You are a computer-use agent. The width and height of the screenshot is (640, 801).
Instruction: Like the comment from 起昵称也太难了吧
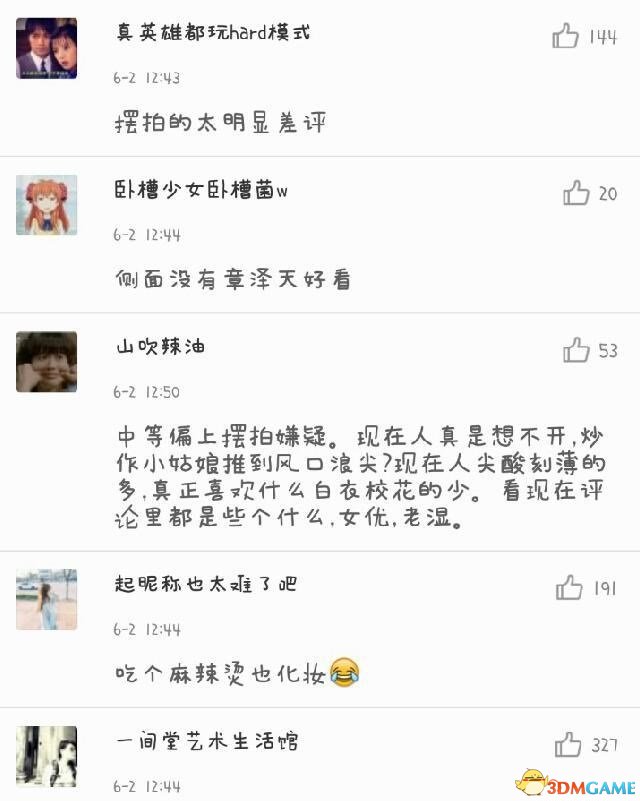point(569,588)
